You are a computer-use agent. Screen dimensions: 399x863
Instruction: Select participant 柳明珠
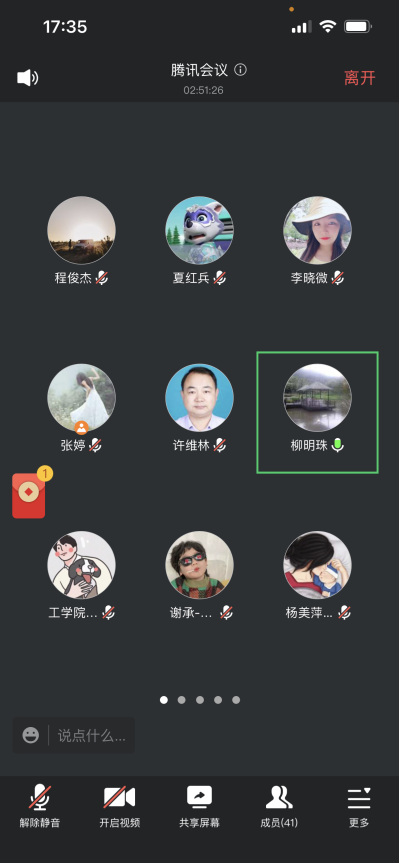[x=318, y=412]
